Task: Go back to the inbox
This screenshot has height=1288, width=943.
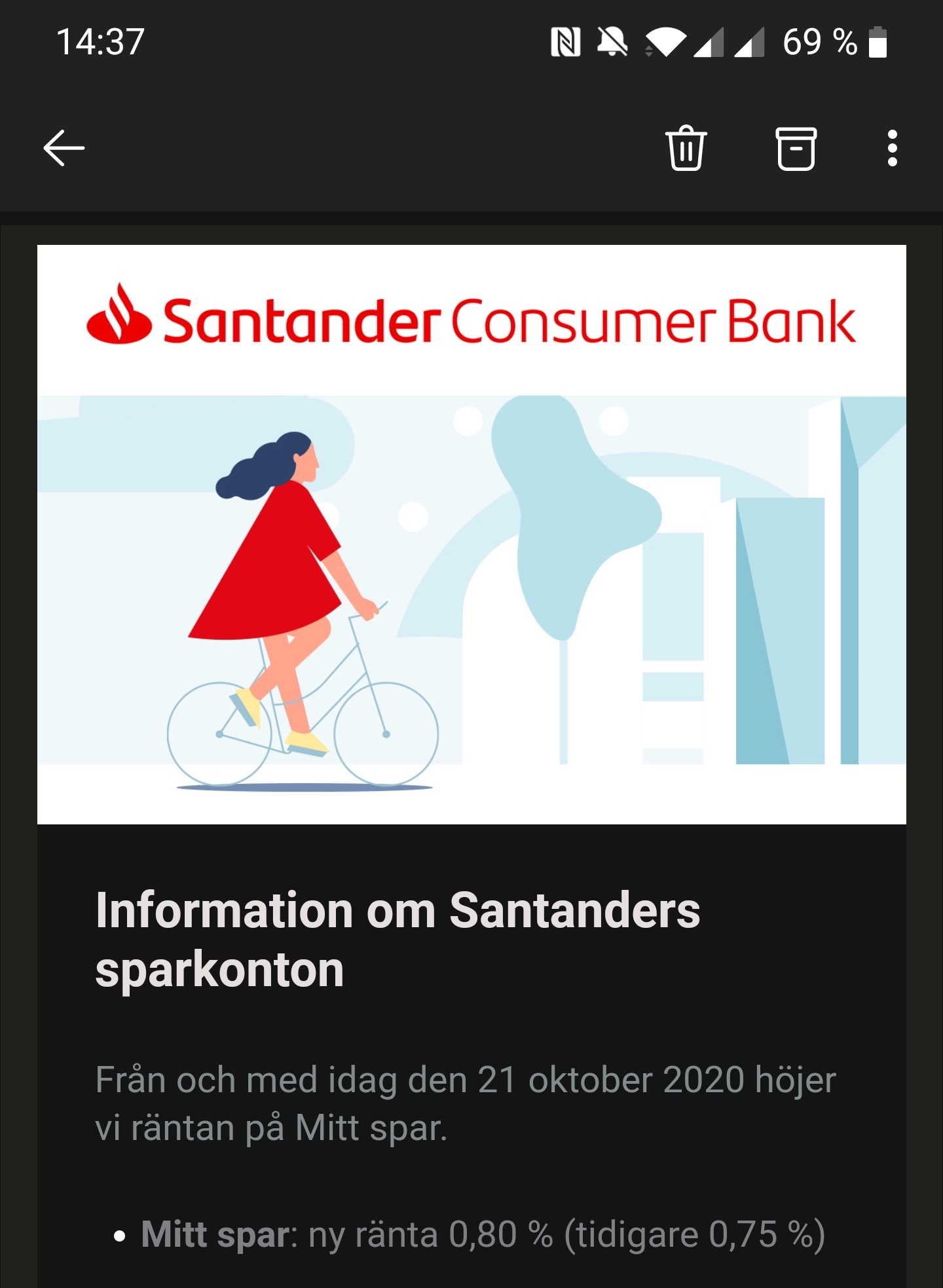Action: pyautogui.click(x=64, y=148)
